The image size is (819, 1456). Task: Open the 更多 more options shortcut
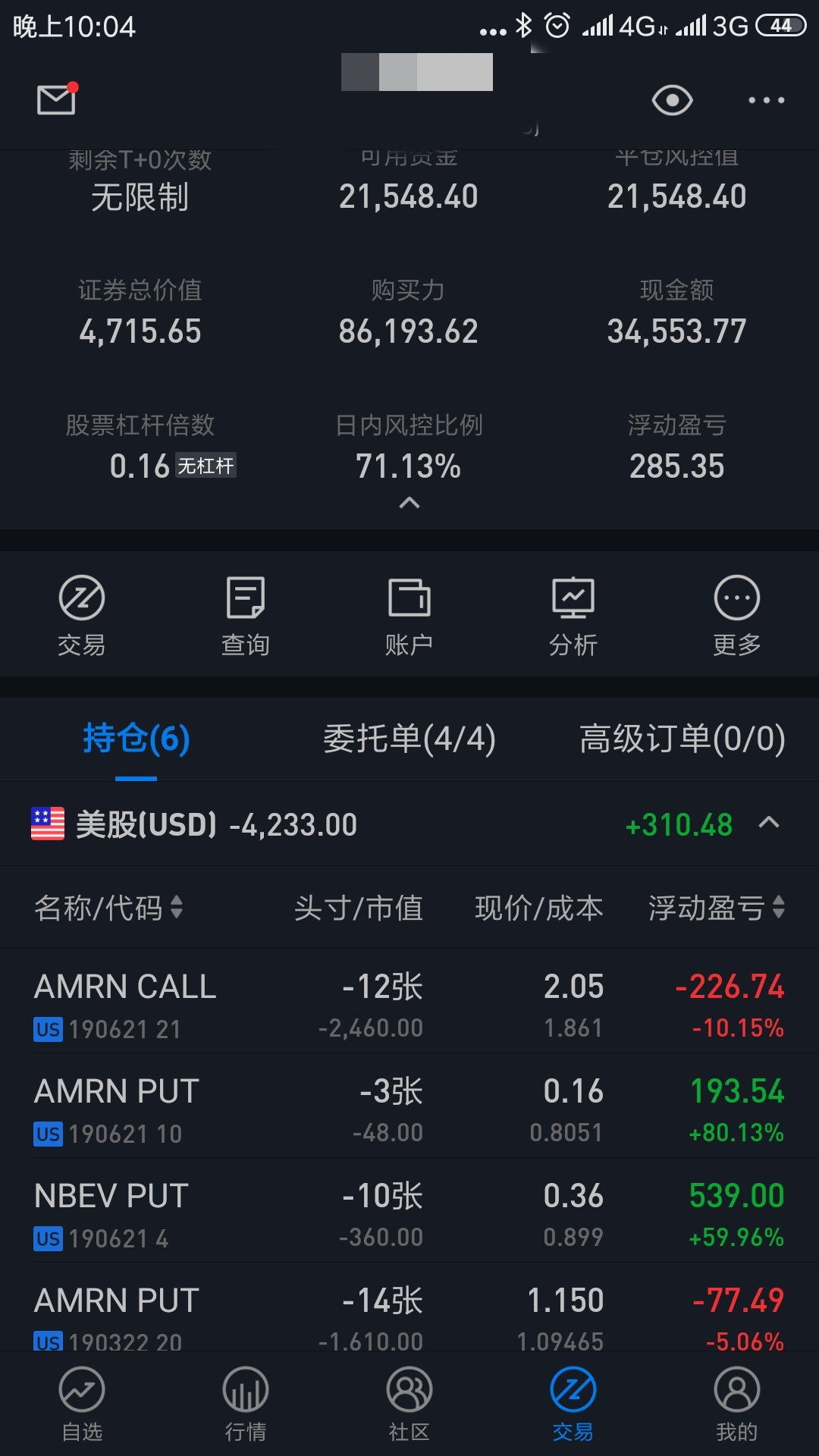tap(737, 615)
